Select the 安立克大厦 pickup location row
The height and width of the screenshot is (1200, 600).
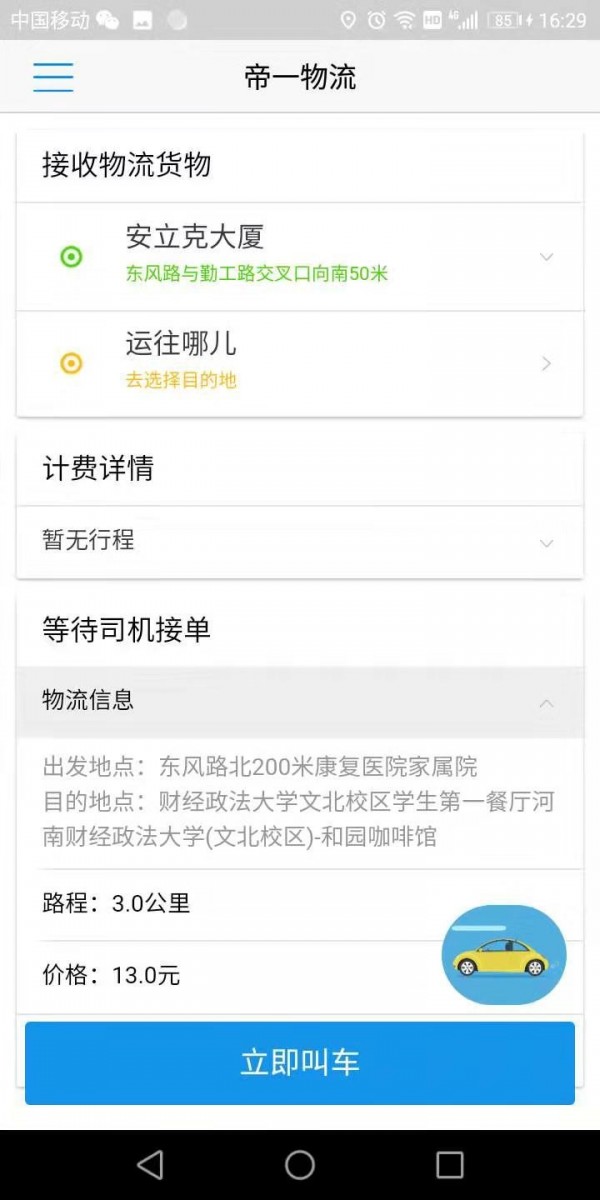300,257
